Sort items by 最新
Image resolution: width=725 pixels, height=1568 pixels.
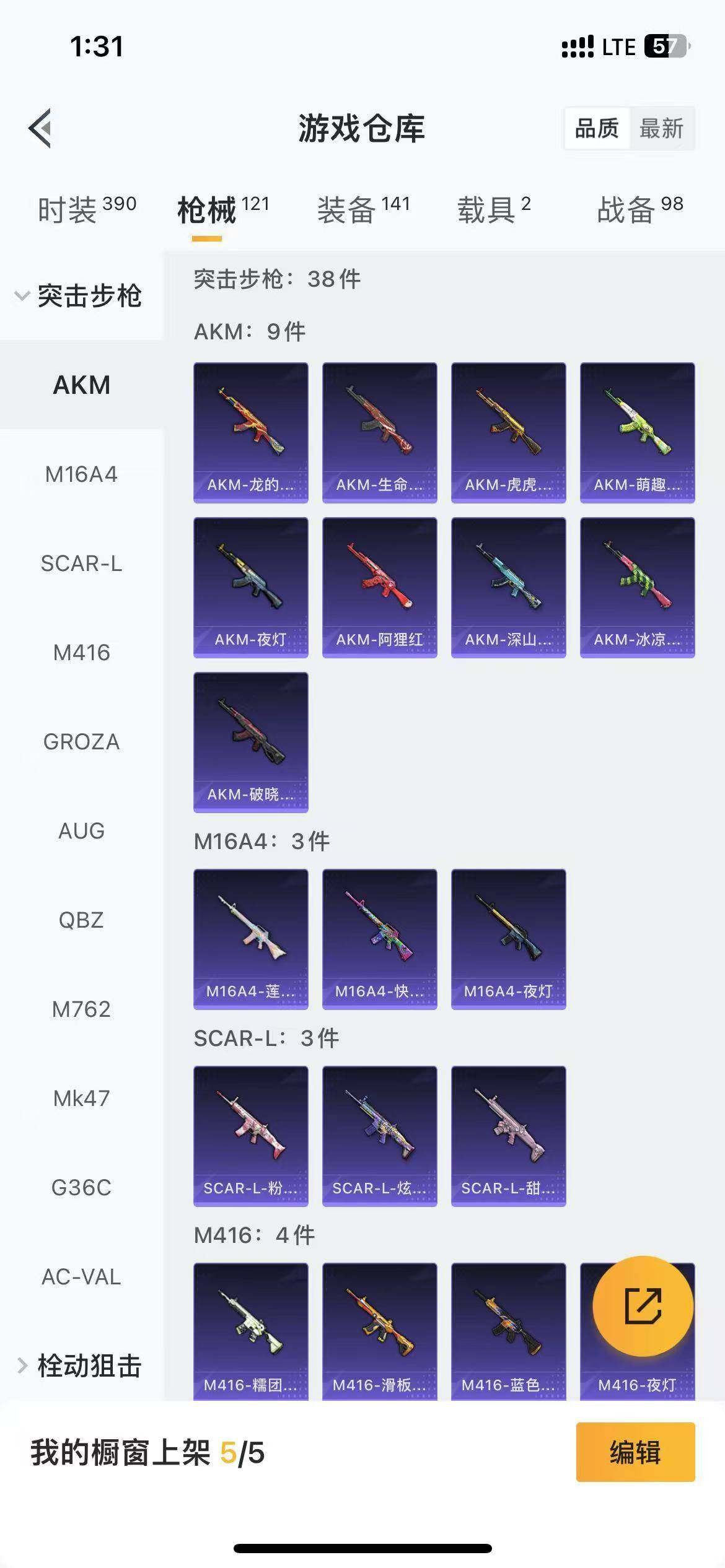[x=661, y=129]
